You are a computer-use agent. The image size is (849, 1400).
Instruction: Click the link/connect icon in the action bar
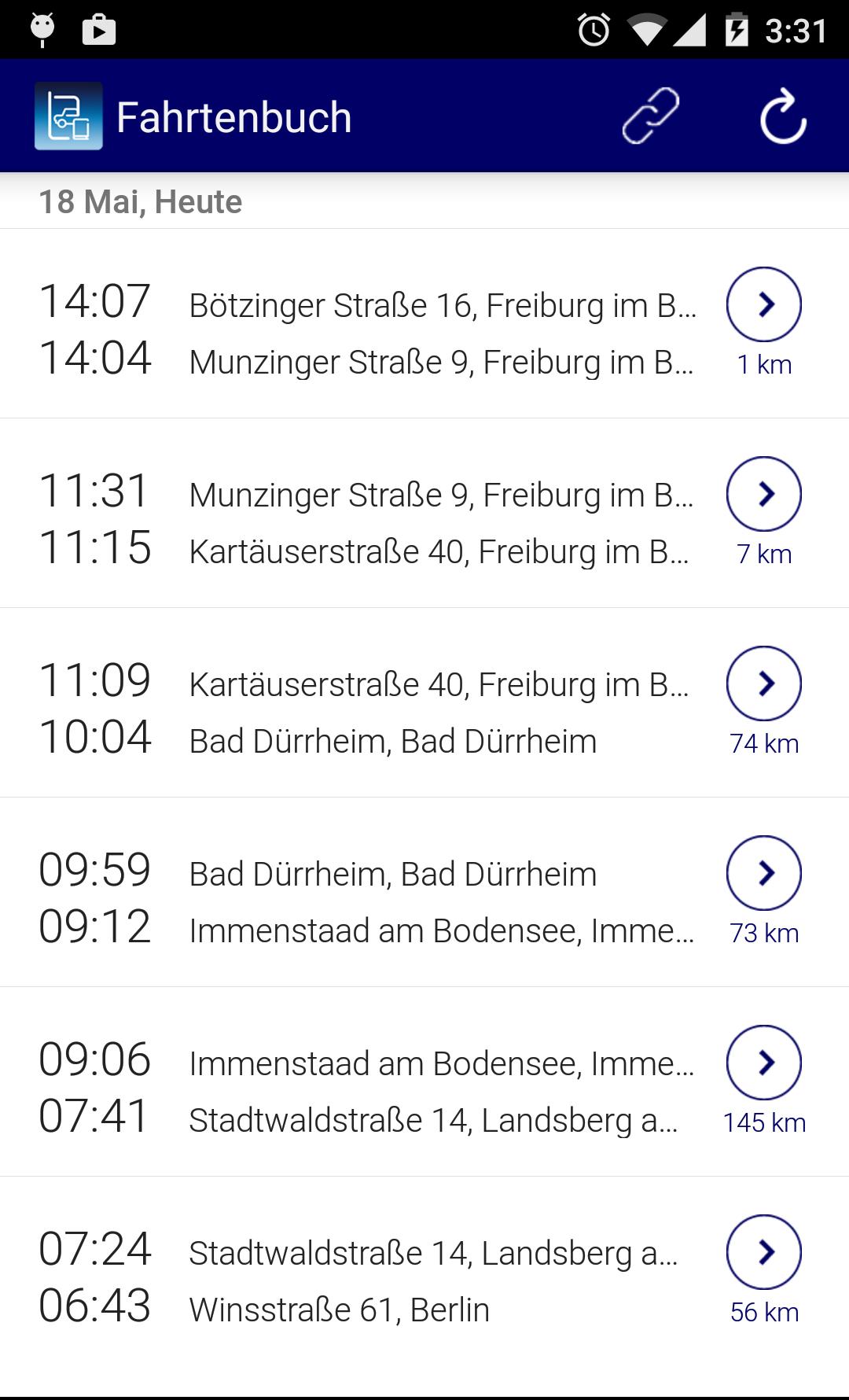click(649, 116)
